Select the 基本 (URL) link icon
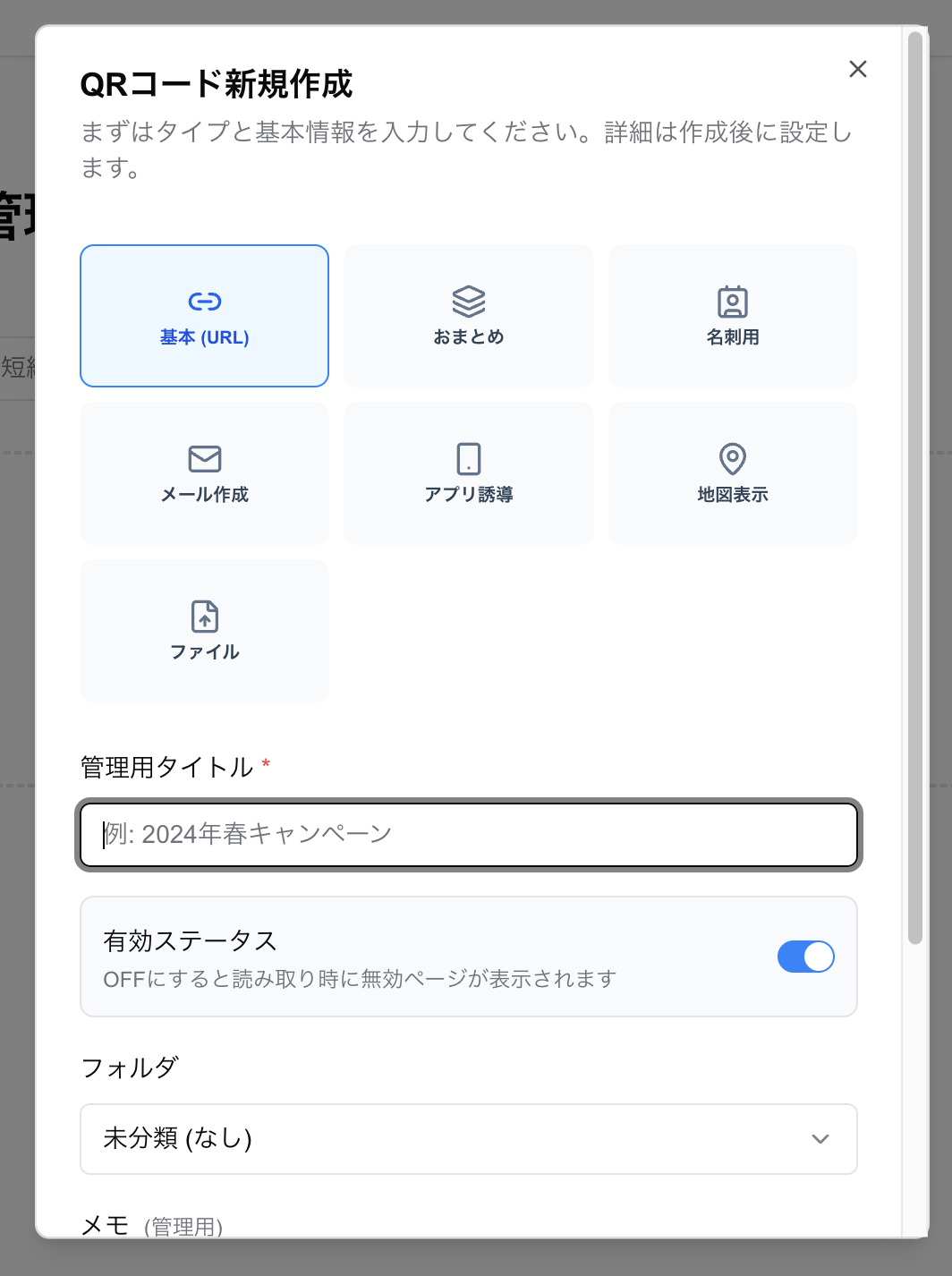This screenshot has height=1276, width=952. 204,302
